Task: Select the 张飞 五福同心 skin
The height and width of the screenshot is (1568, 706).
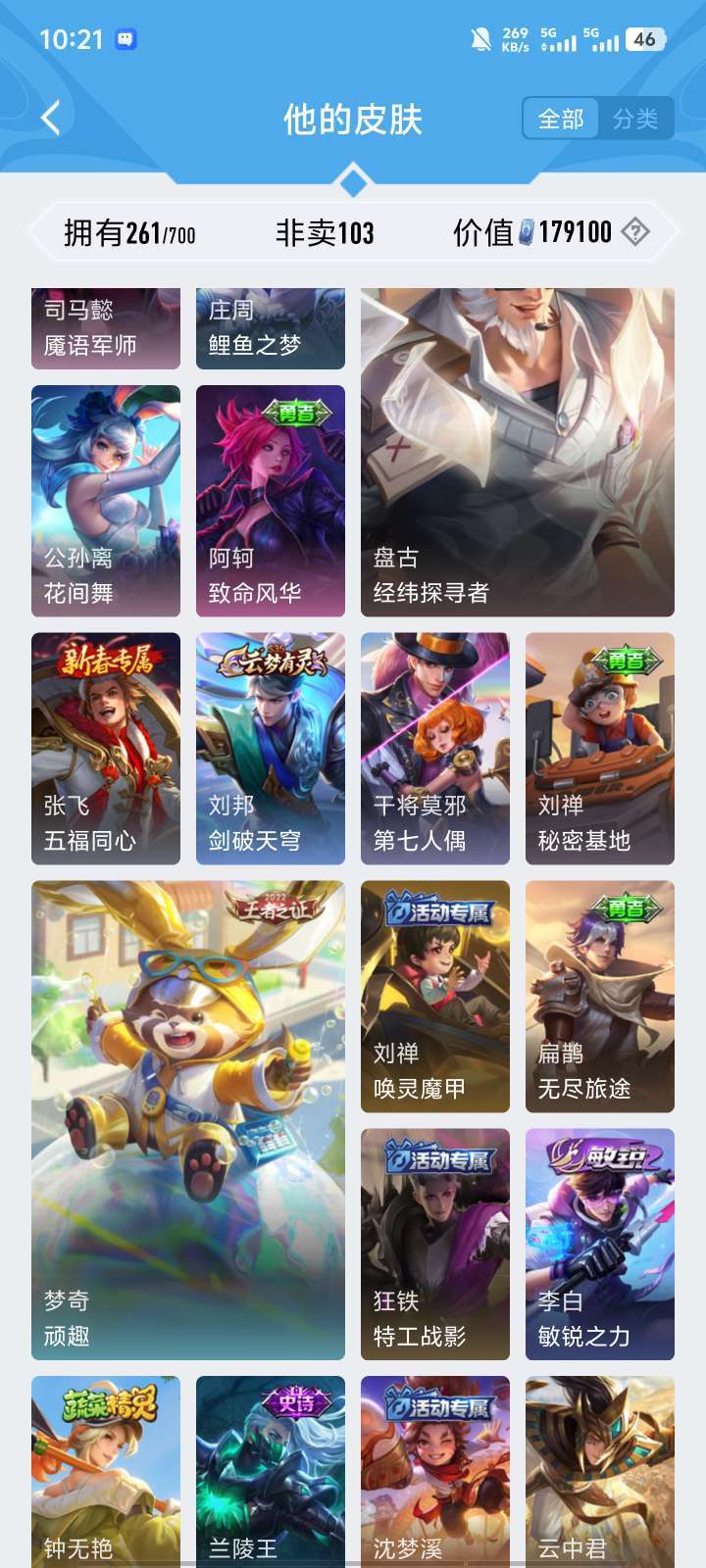Action: click(106, 749)
